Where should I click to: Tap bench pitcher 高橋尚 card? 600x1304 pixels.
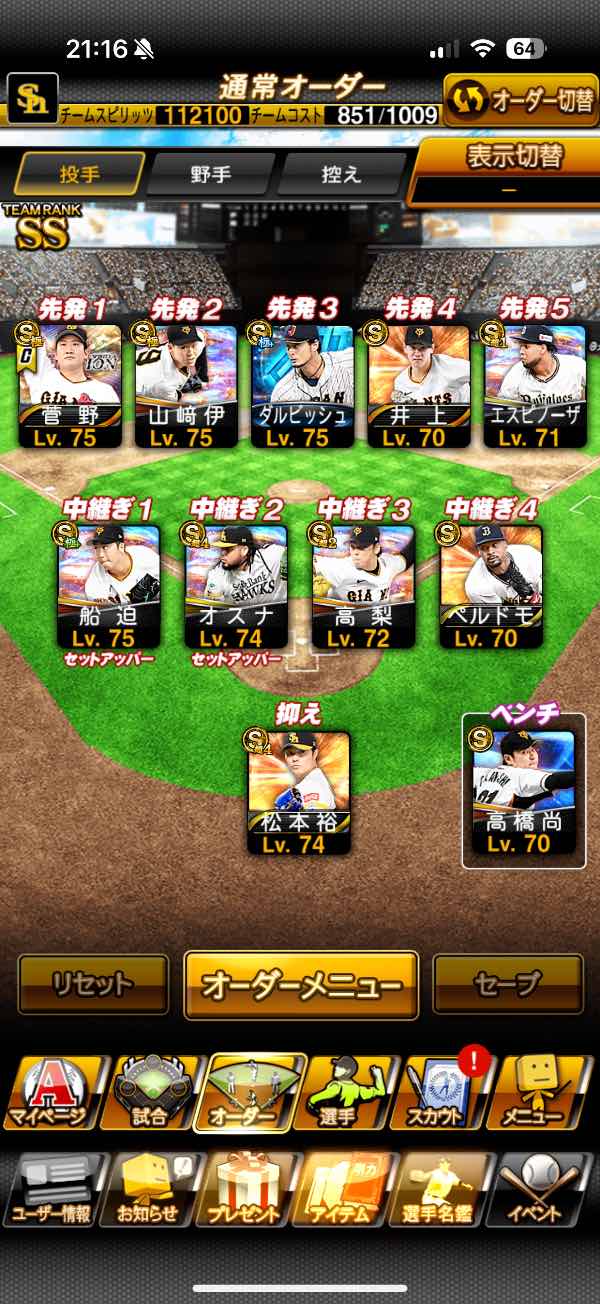(524, 791)
